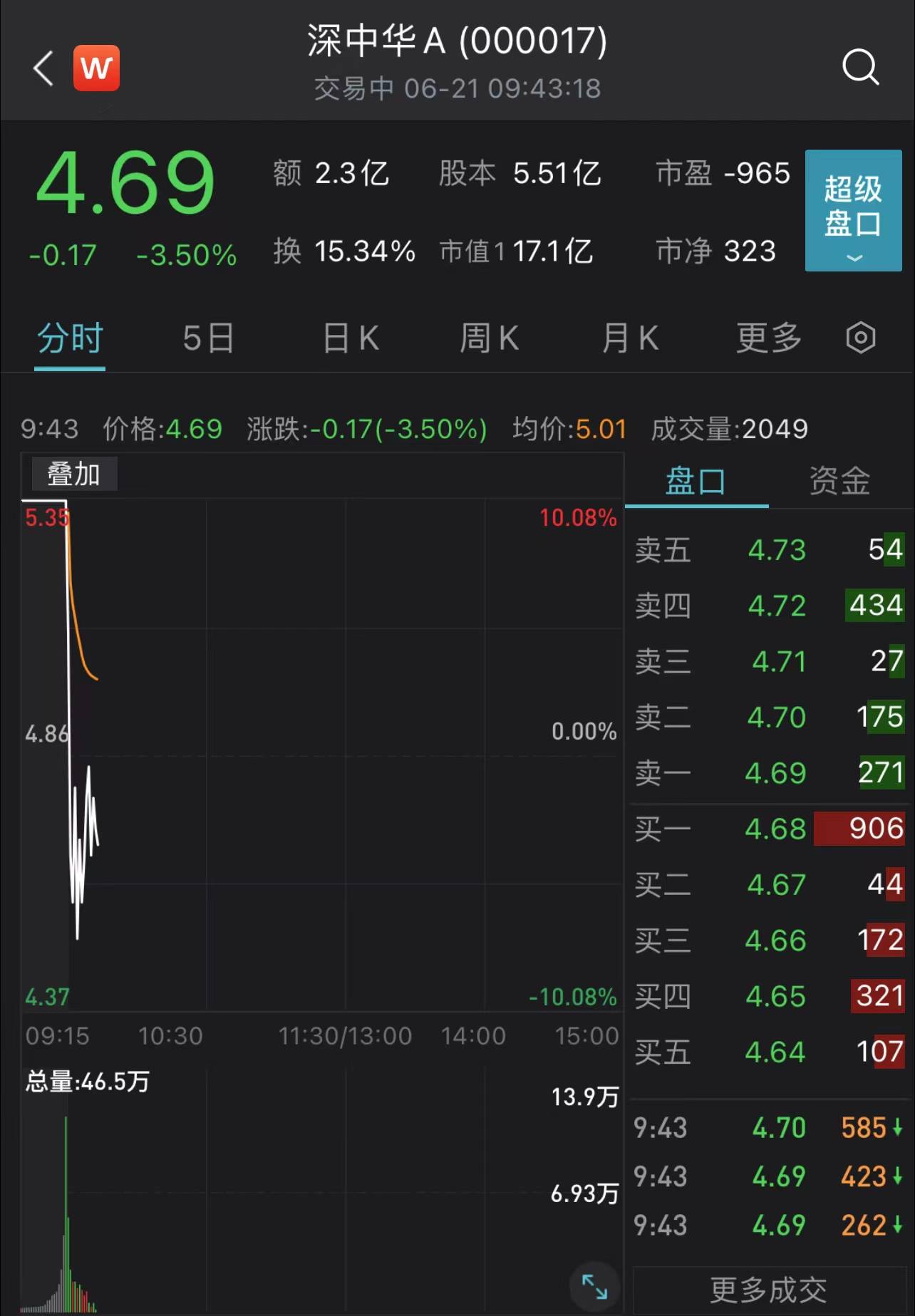Switch to the 5日 chart tab
The height and width of the screenshot is (1316, 915).
point(208,338)
